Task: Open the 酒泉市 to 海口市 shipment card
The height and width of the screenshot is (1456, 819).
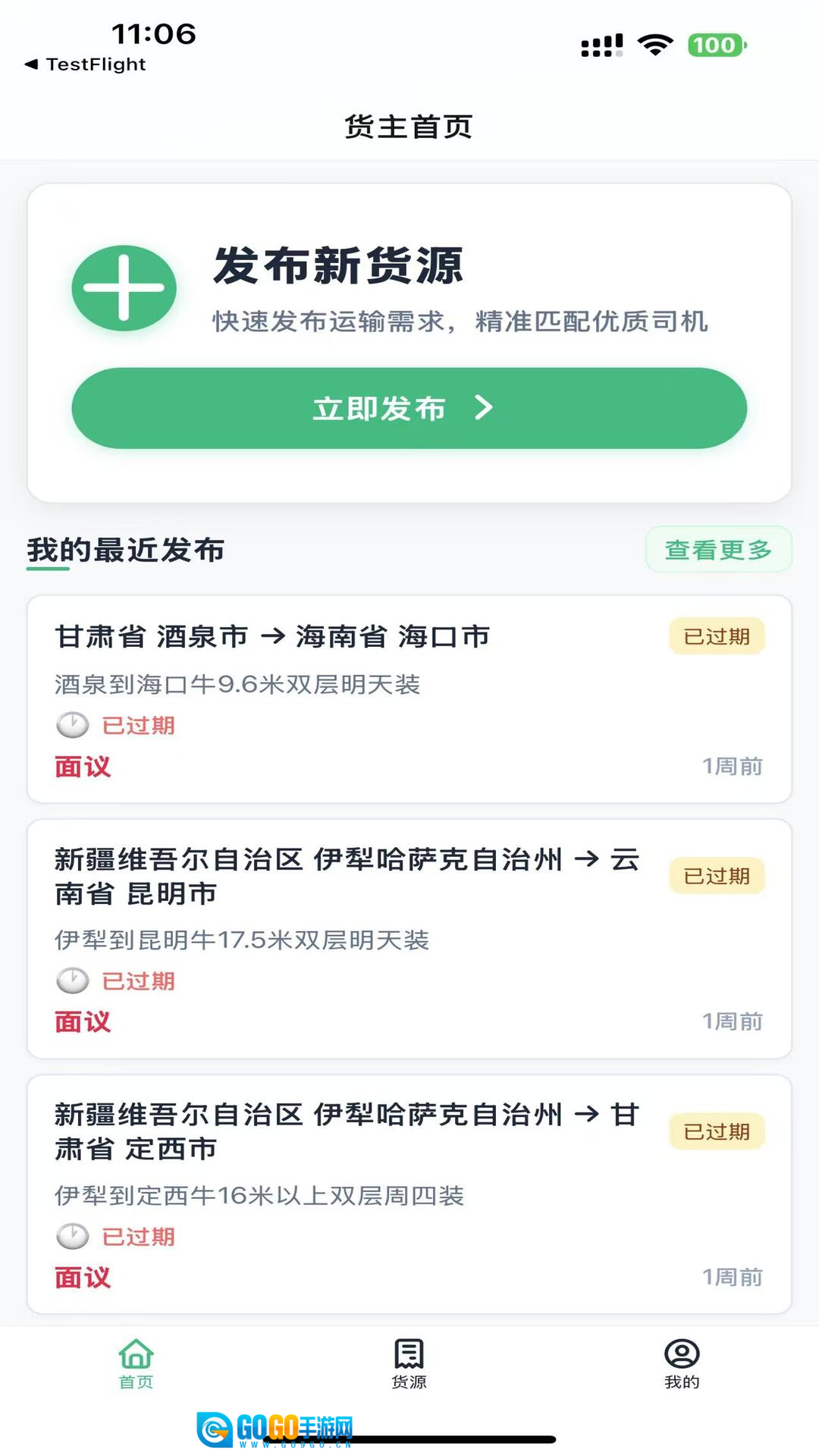Action: click(409, 699)
